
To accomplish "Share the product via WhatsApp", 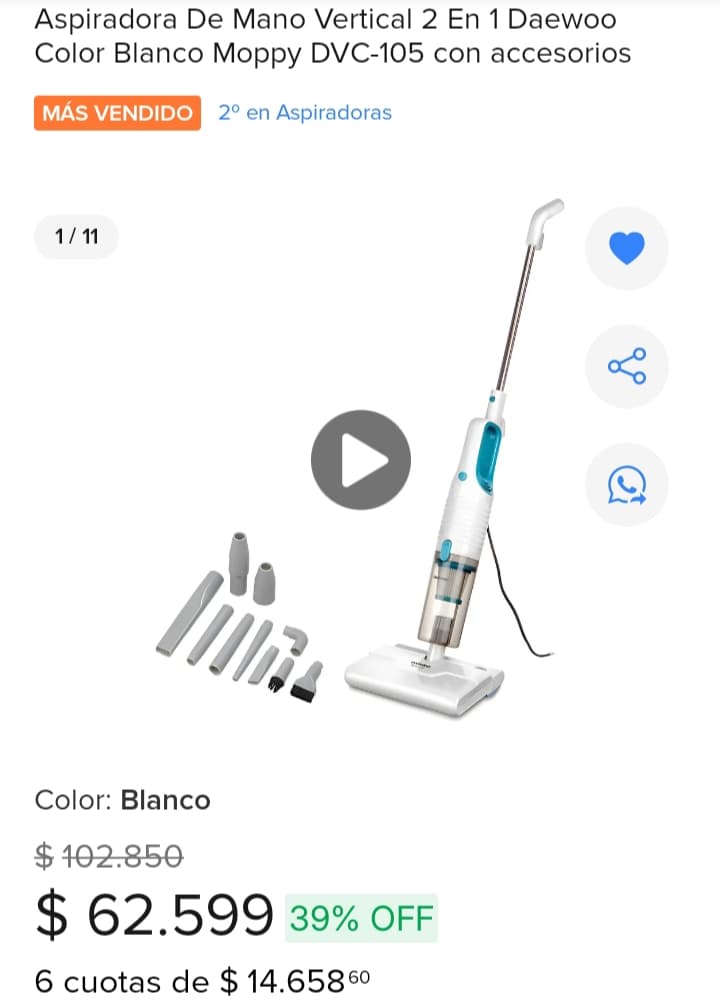I will (x=627, y=485).
